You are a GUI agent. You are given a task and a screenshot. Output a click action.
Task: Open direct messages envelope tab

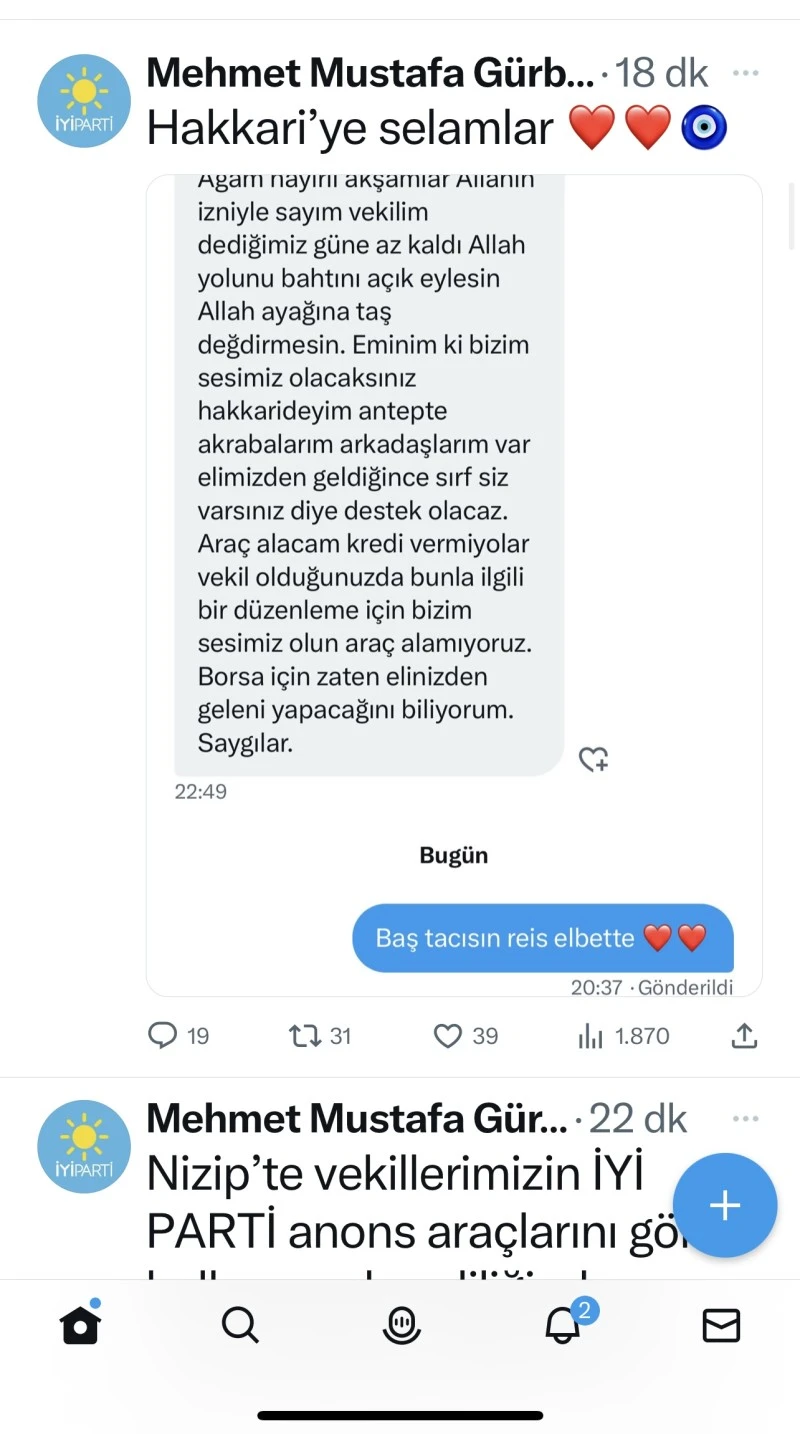721,1325
